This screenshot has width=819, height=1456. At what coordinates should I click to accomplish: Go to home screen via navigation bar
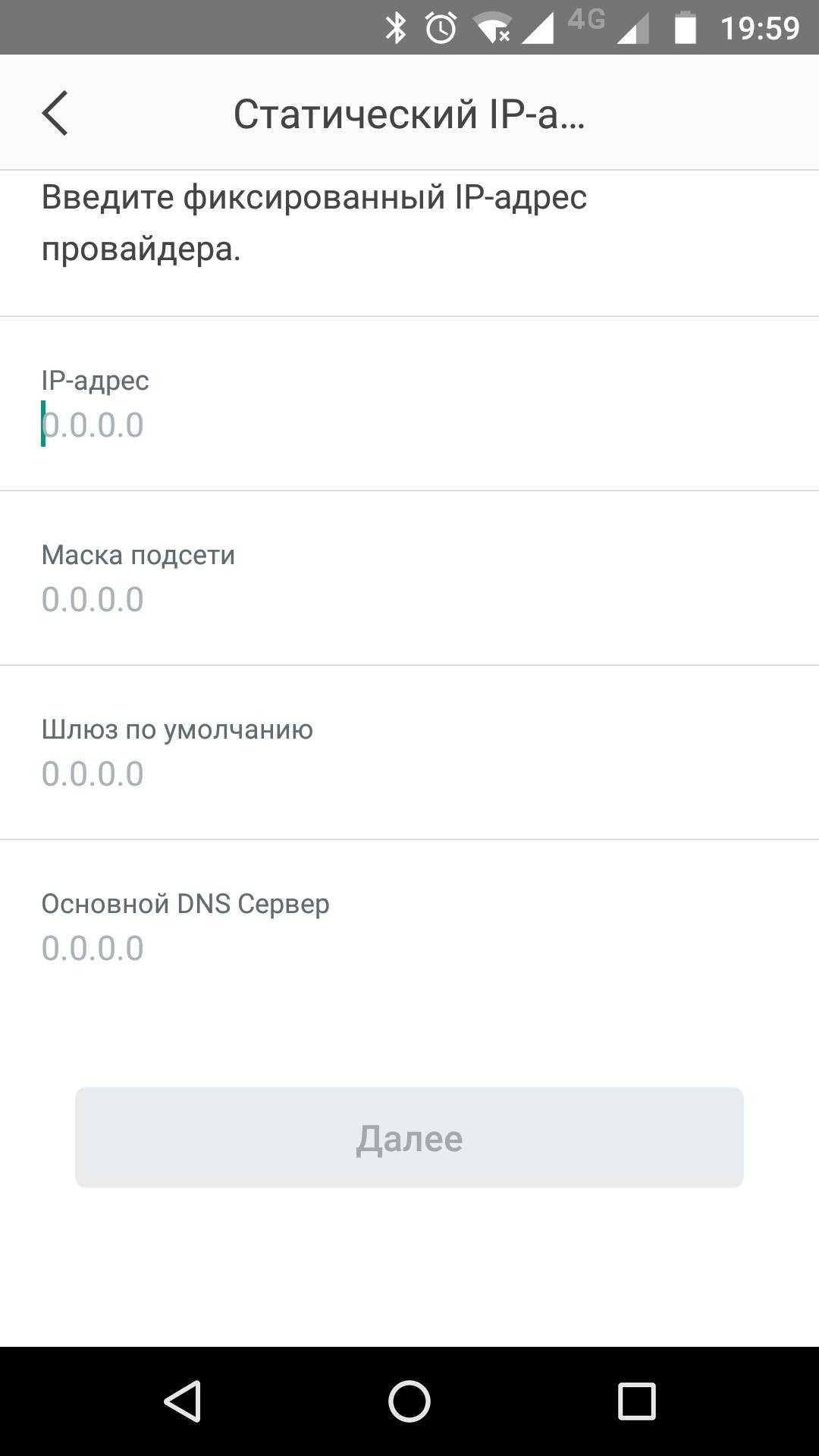(409, 1401)
